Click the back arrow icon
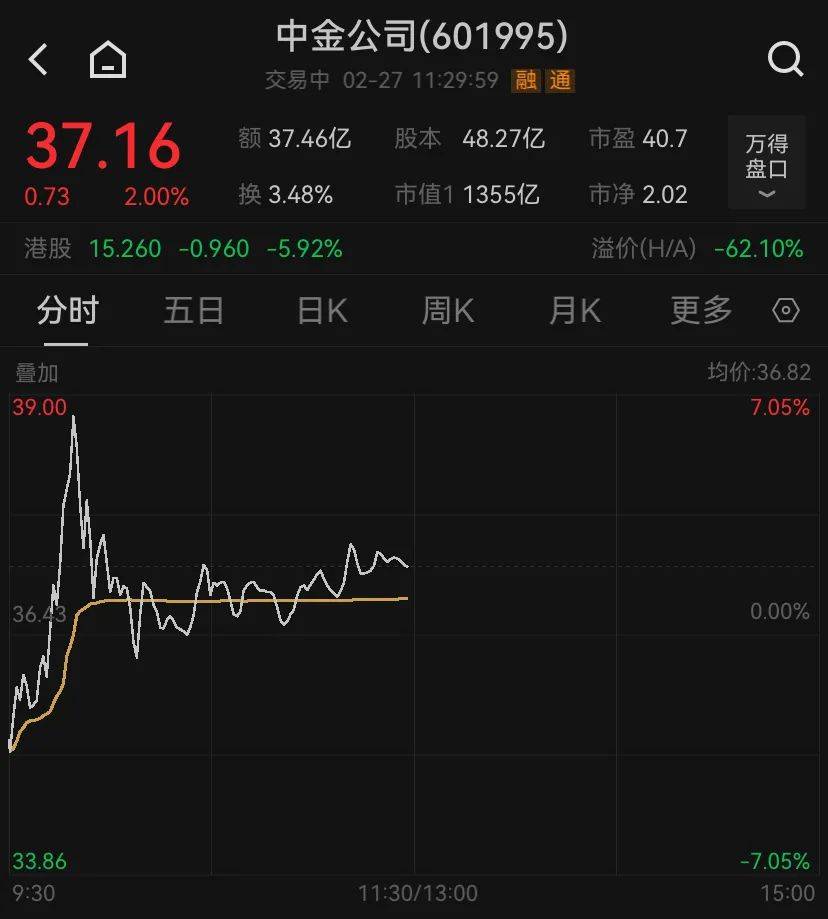 click(38, 59)
